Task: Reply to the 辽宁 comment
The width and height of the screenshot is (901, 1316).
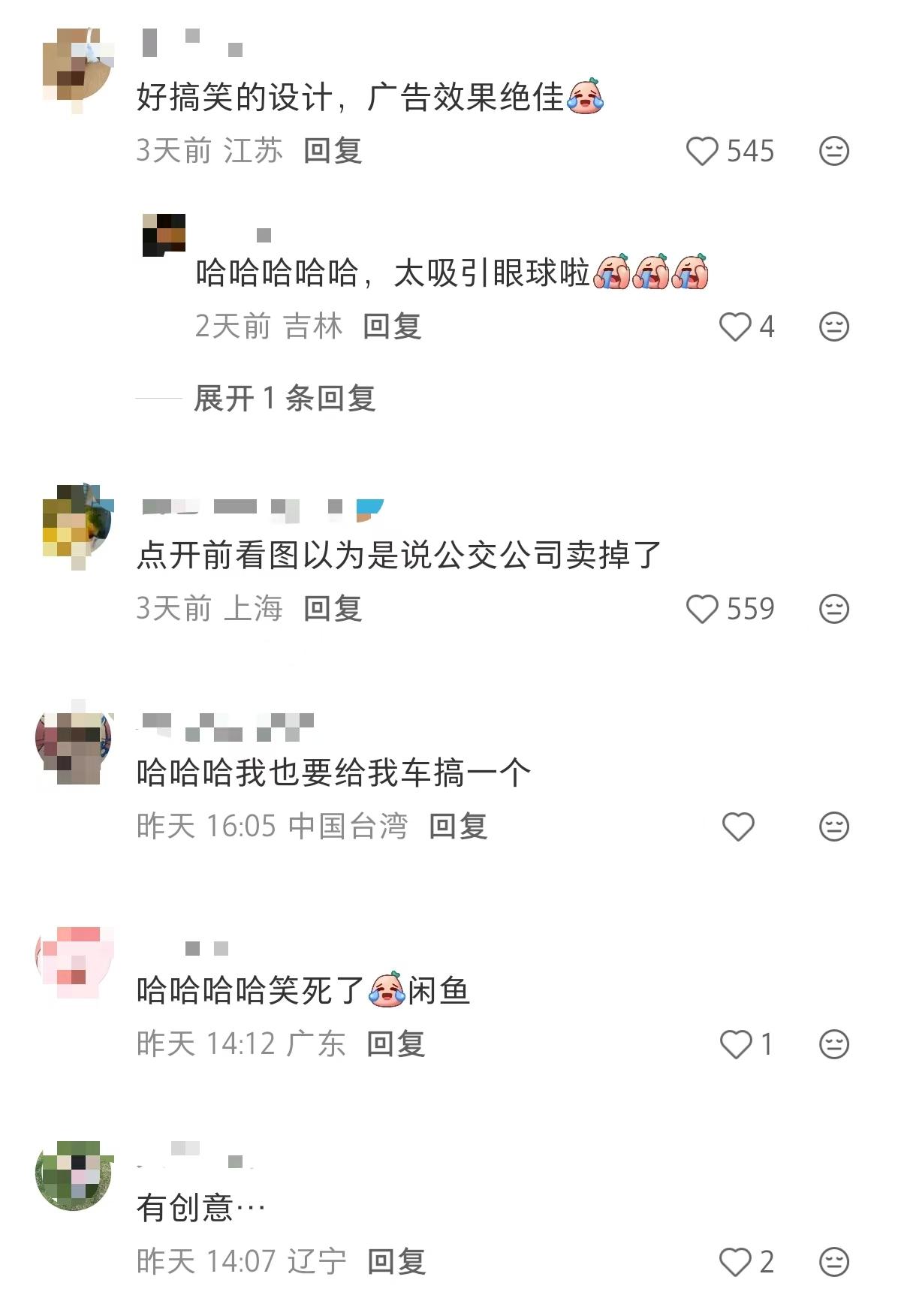Action: coord(396,1263)
